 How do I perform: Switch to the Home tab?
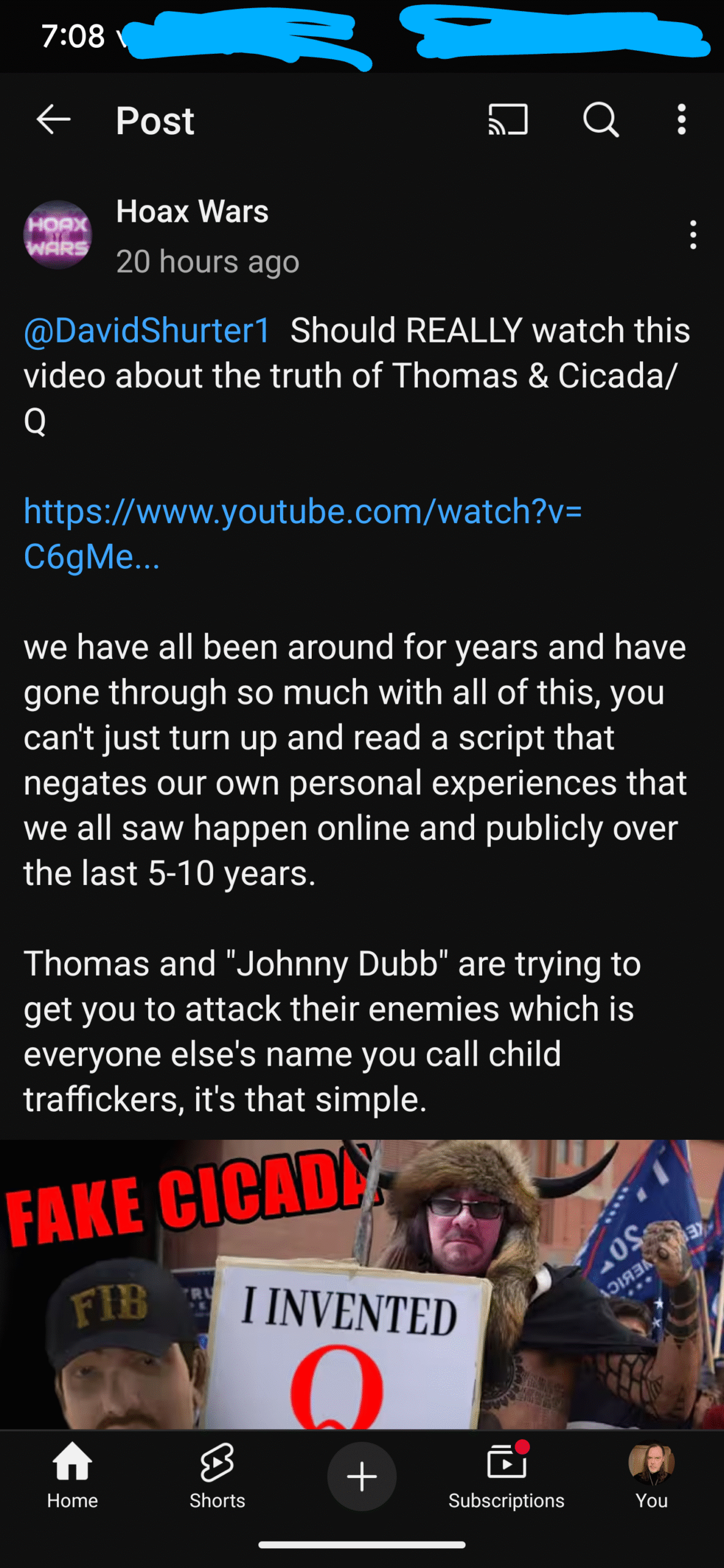click(x=72, y=1476)
